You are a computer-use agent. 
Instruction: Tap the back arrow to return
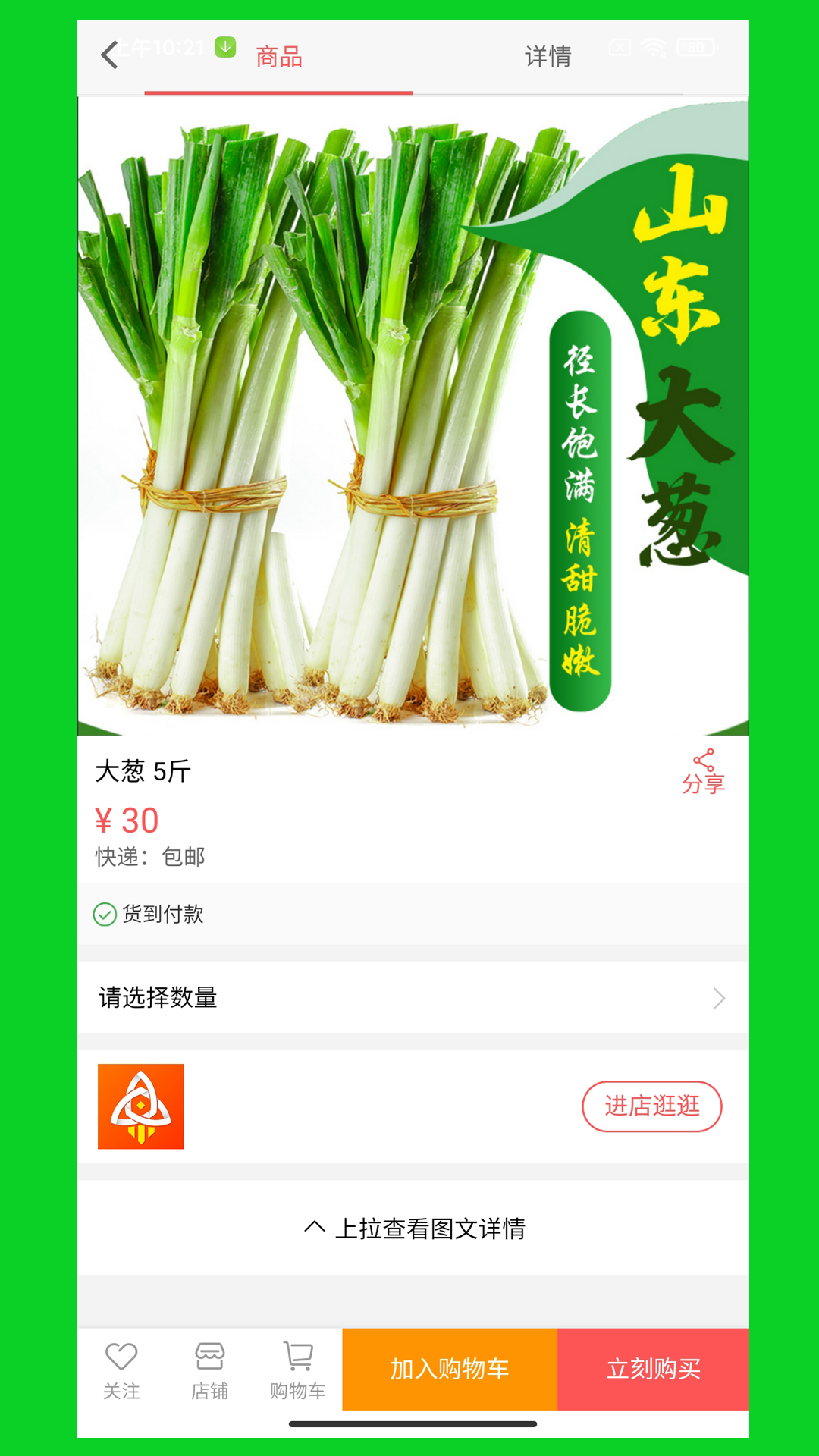(x=111, y=56)
